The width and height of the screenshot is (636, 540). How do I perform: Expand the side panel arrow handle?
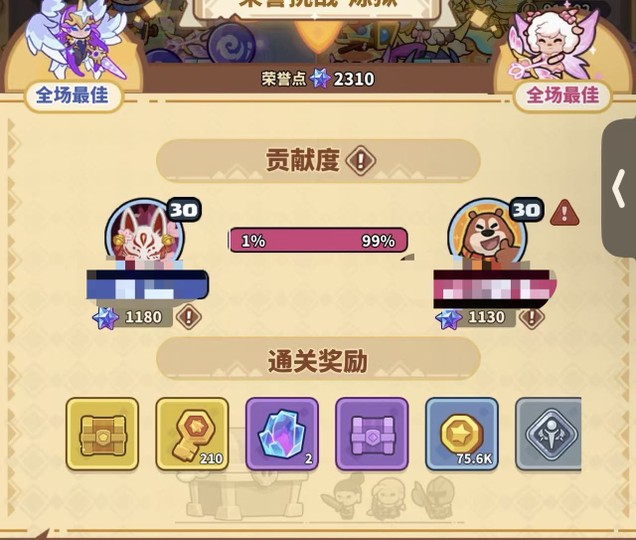click(x=619, y=188)
